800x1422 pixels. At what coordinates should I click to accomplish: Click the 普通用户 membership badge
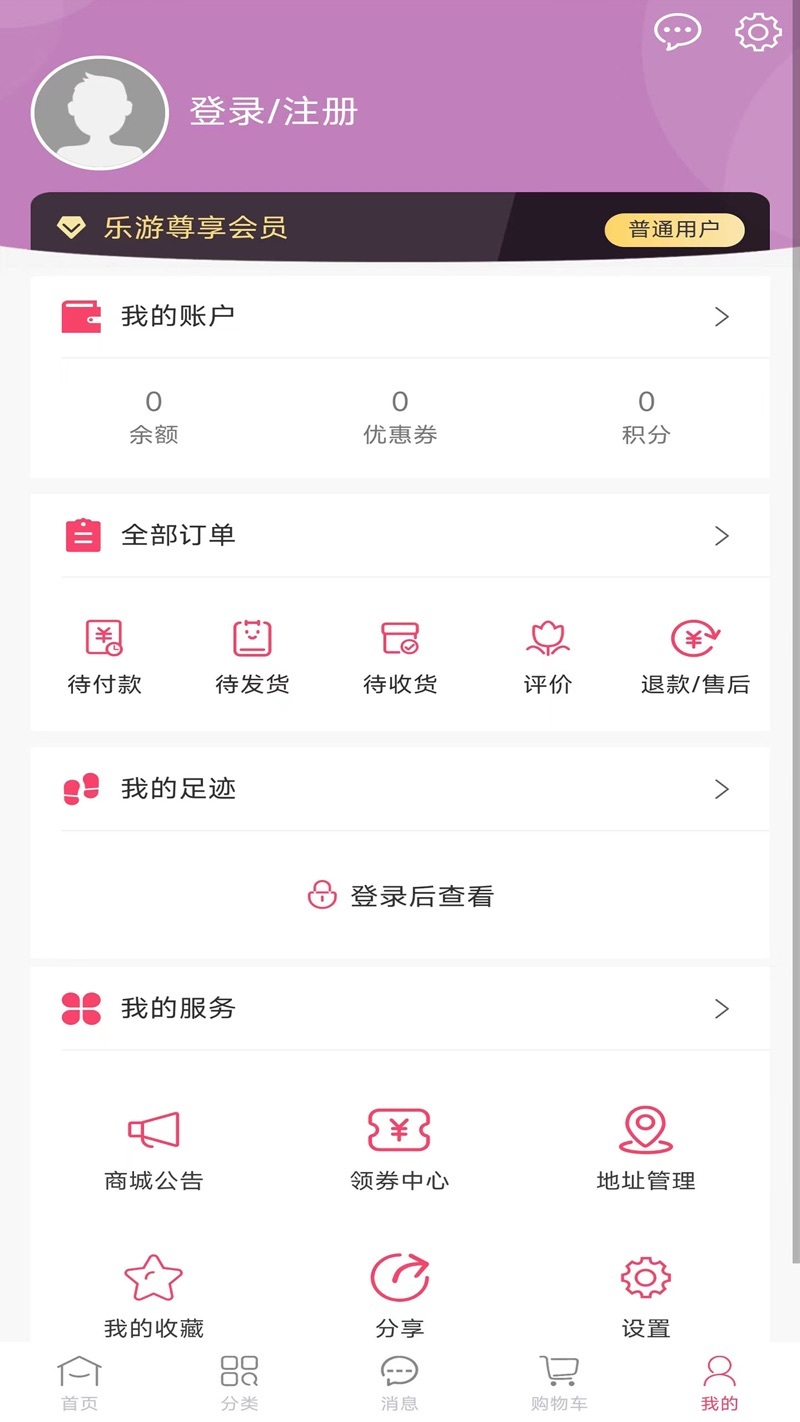[674, 229]
